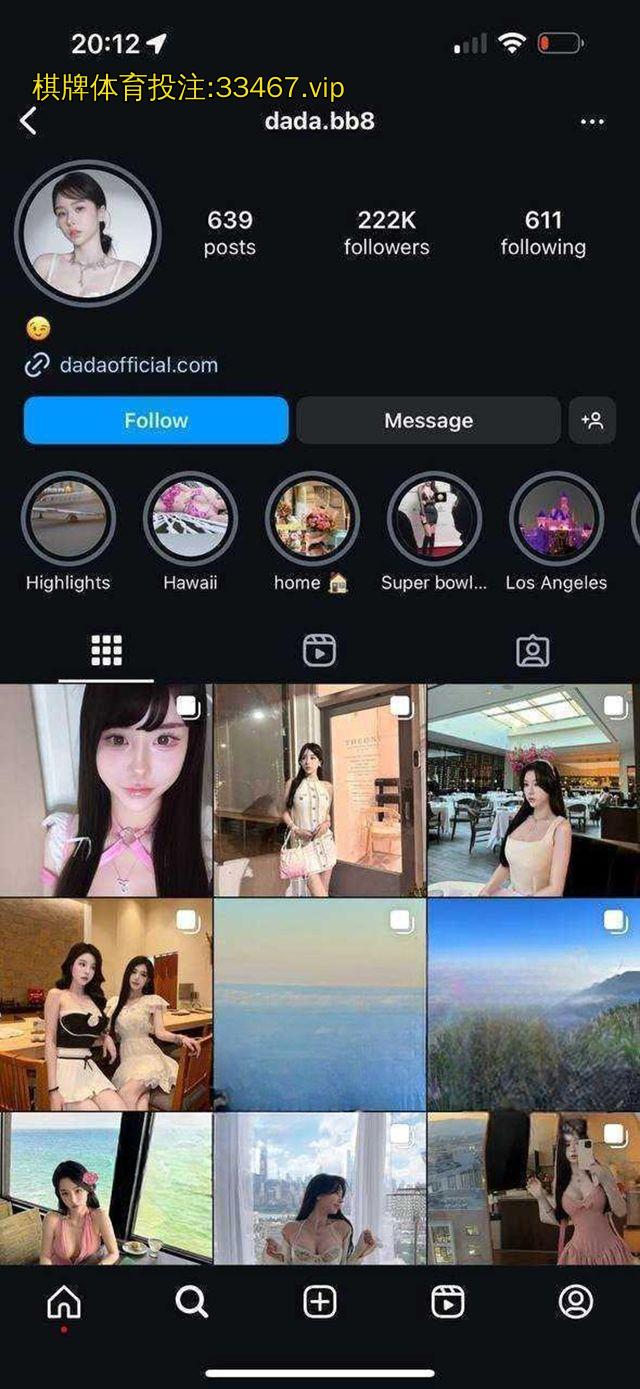The width and height of the screenshot is (640, 1389).
Task: Go to my own profile
Action: pyautogui.click(x=575, y=1301)
